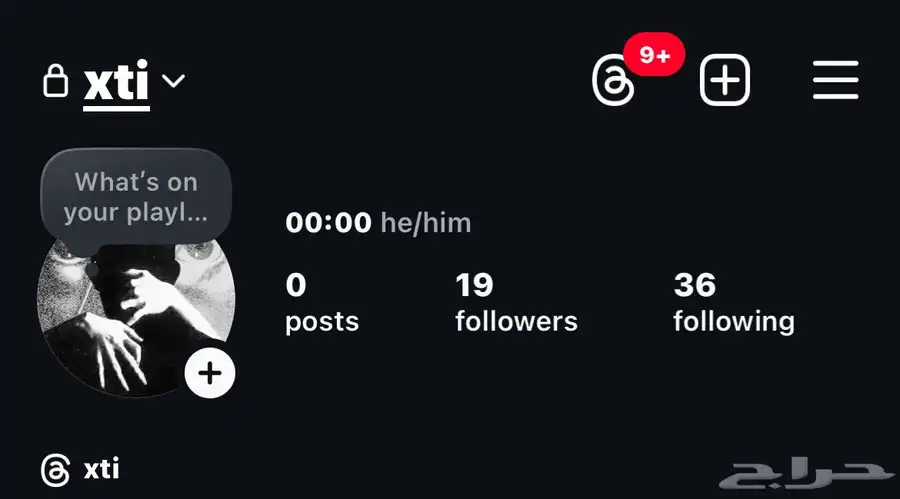Create a new post

(724, 80)
